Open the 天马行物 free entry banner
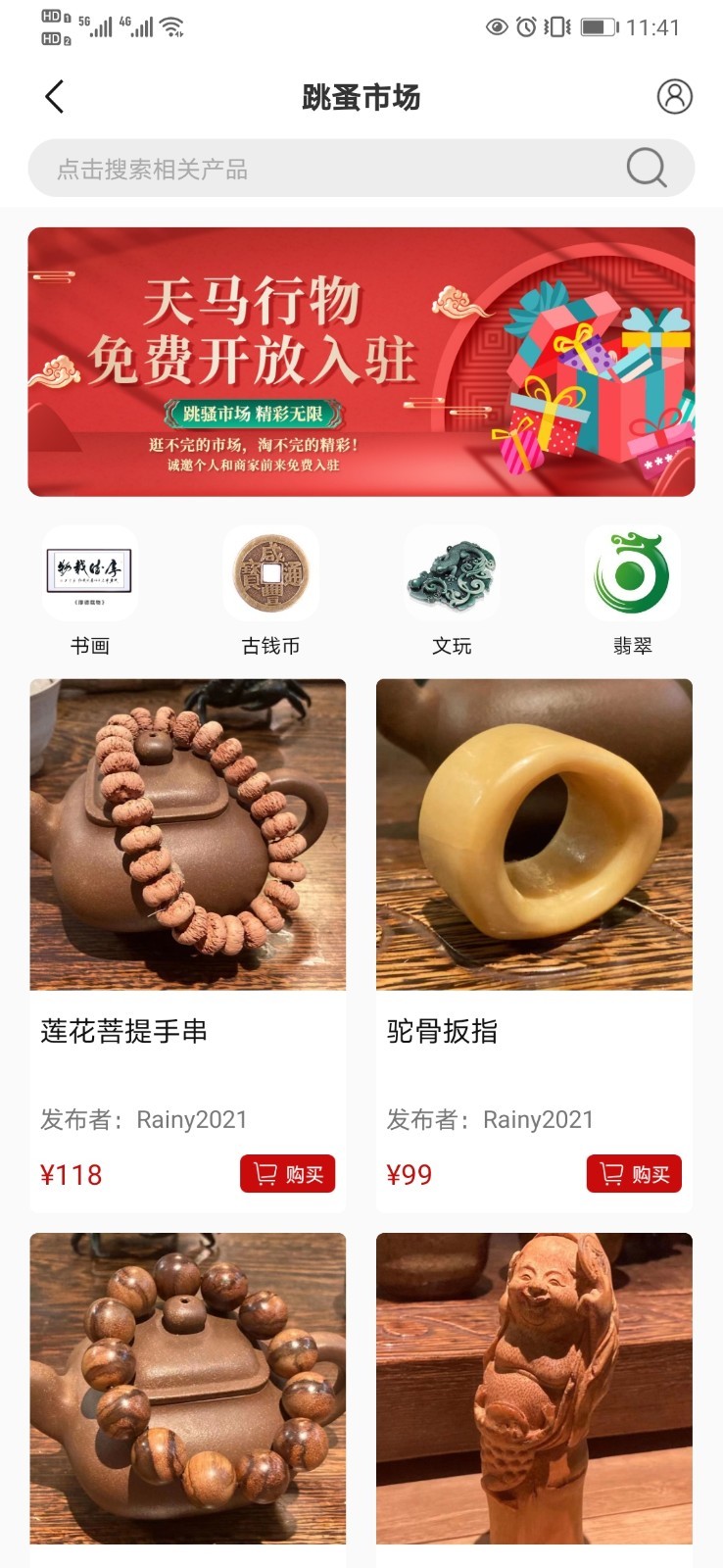The height and width of the screenshot is (1568, 723). (x=361, y=362)
